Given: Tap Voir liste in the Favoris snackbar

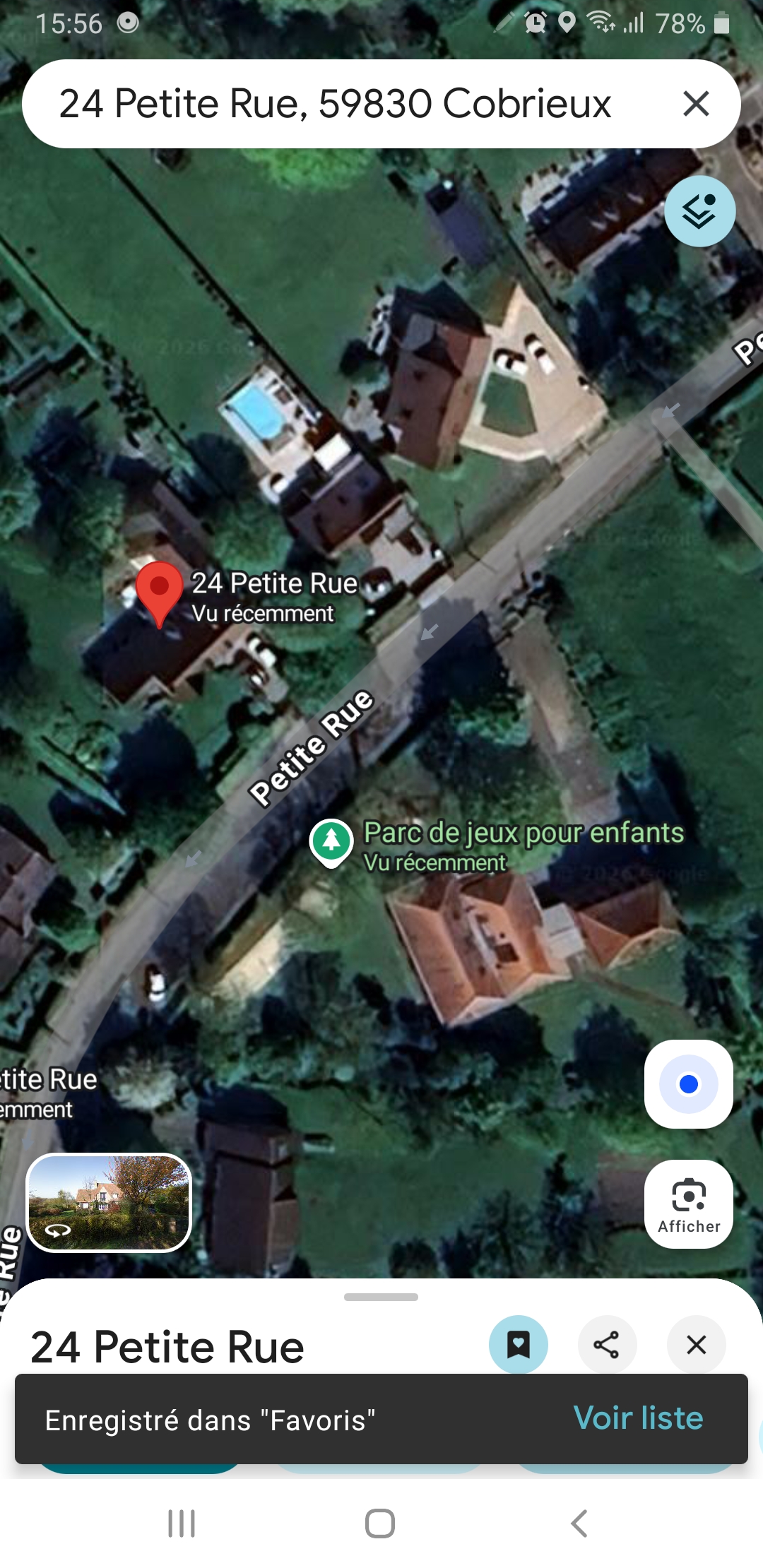Looking at the screenshot, I should 638,1418.
